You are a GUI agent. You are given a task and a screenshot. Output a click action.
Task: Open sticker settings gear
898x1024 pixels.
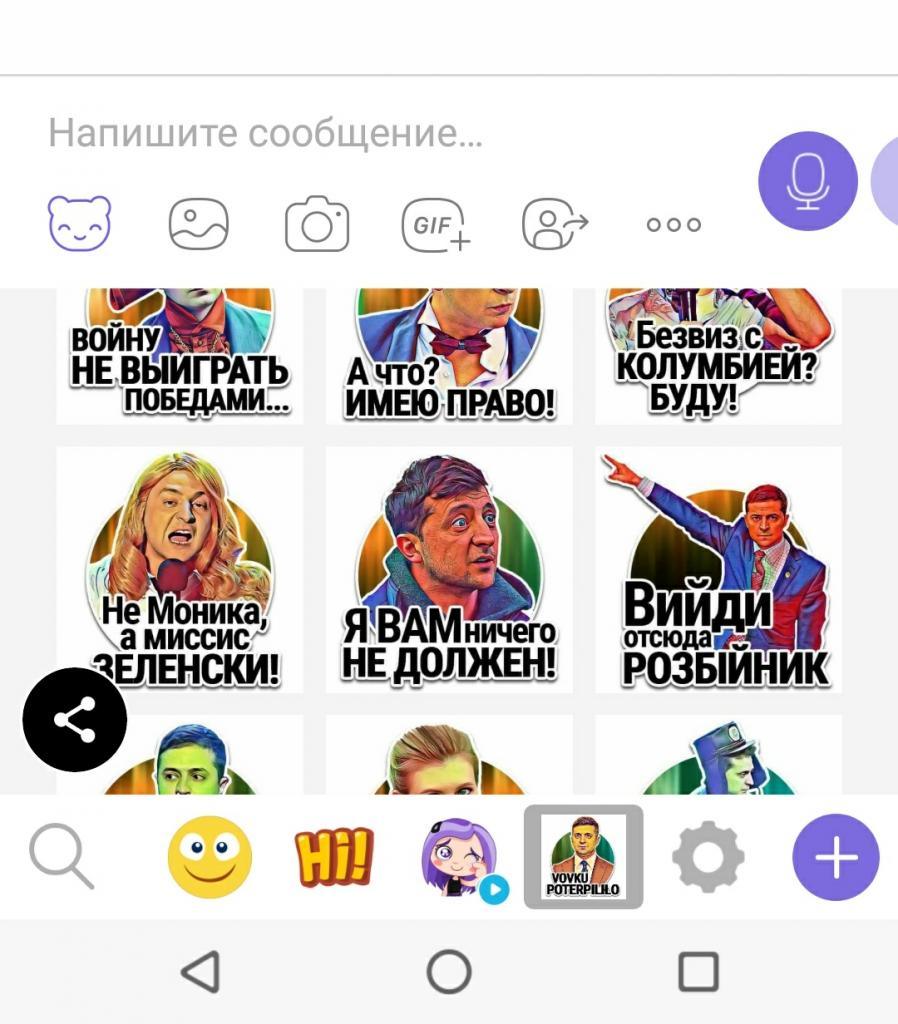[x=708, y=858]
